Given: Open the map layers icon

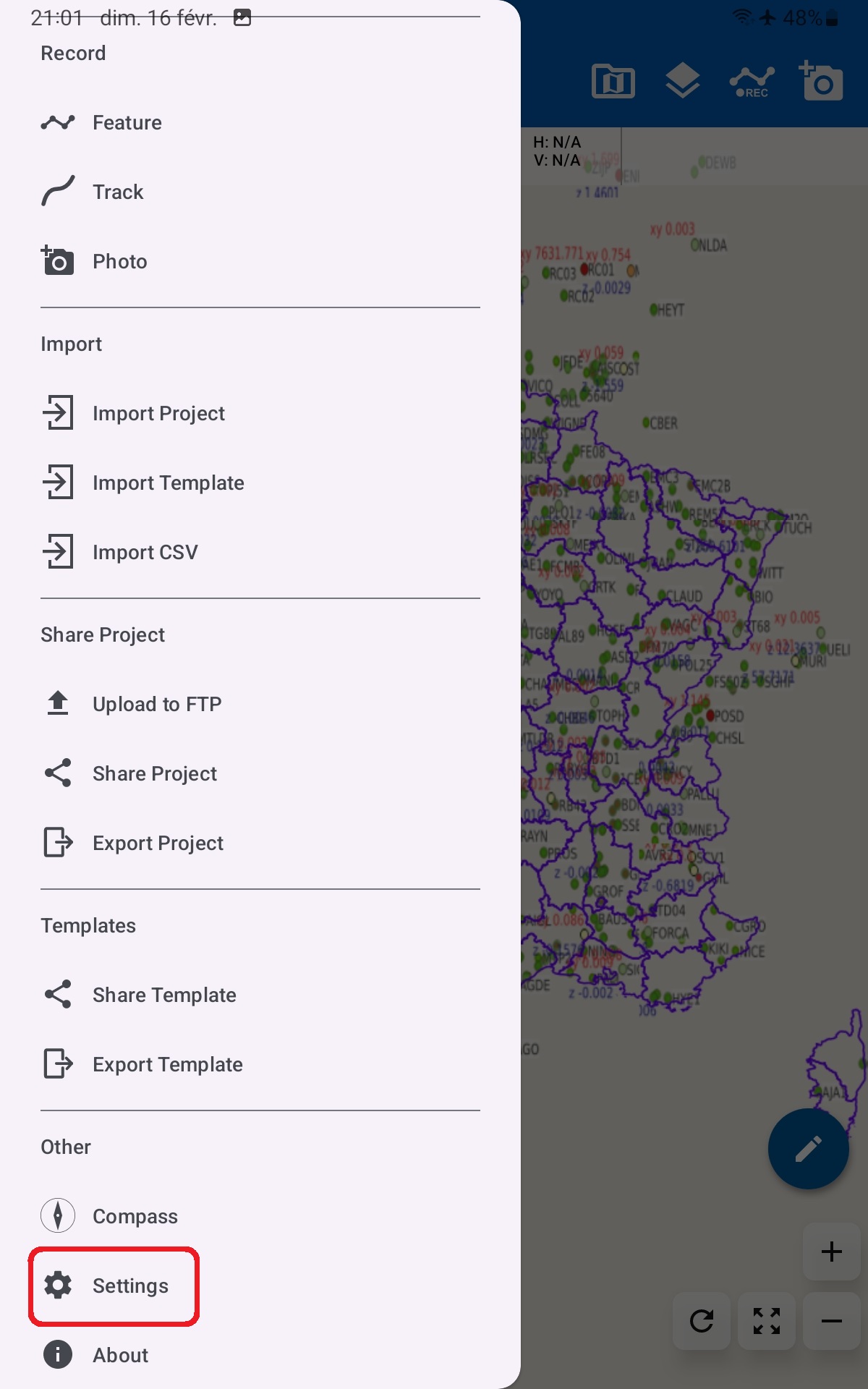Looking at the screenshot, I should click(682, 80).
